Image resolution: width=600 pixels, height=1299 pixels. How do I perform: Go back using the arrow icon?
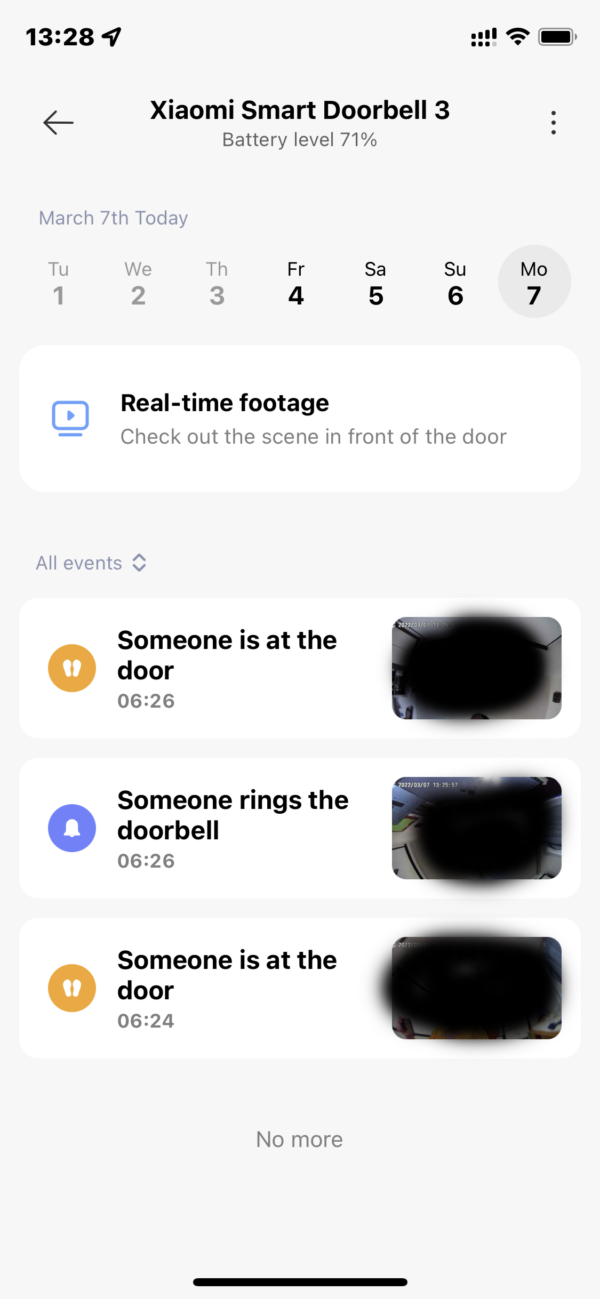58,123
